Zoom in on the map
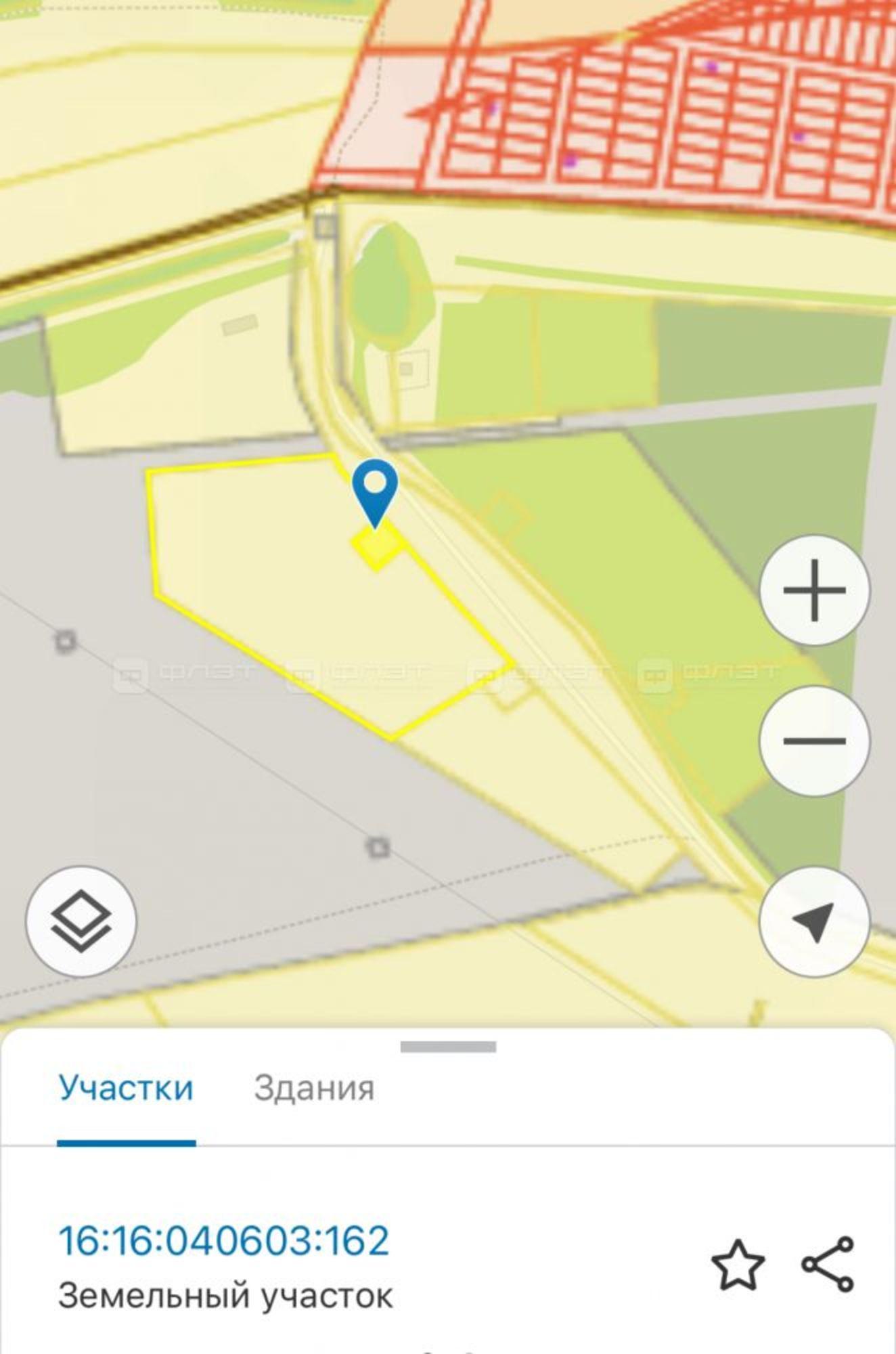896x1354 pixels. point(814,590)
